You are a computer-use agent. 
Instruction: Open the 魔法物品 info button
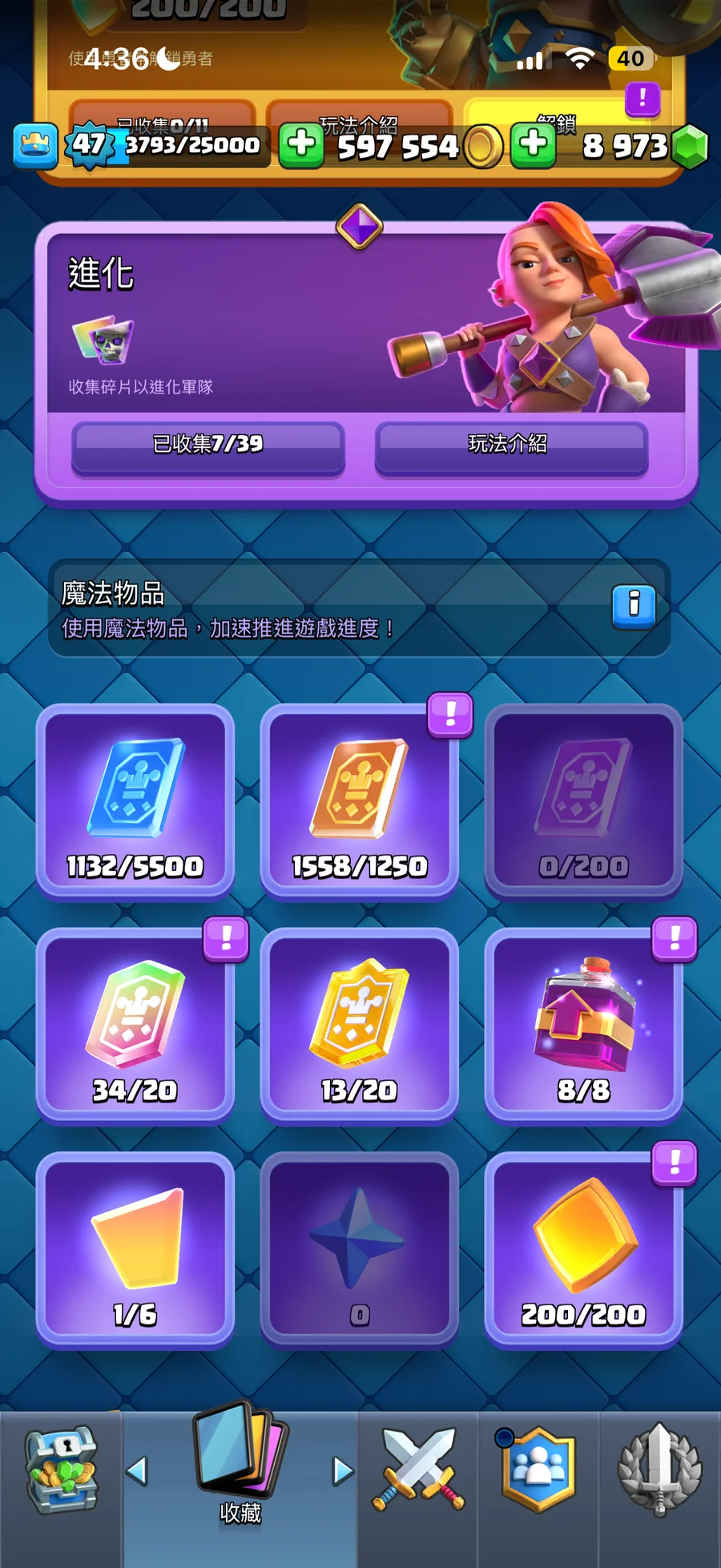pyautogui.click(x=634, y=606)
